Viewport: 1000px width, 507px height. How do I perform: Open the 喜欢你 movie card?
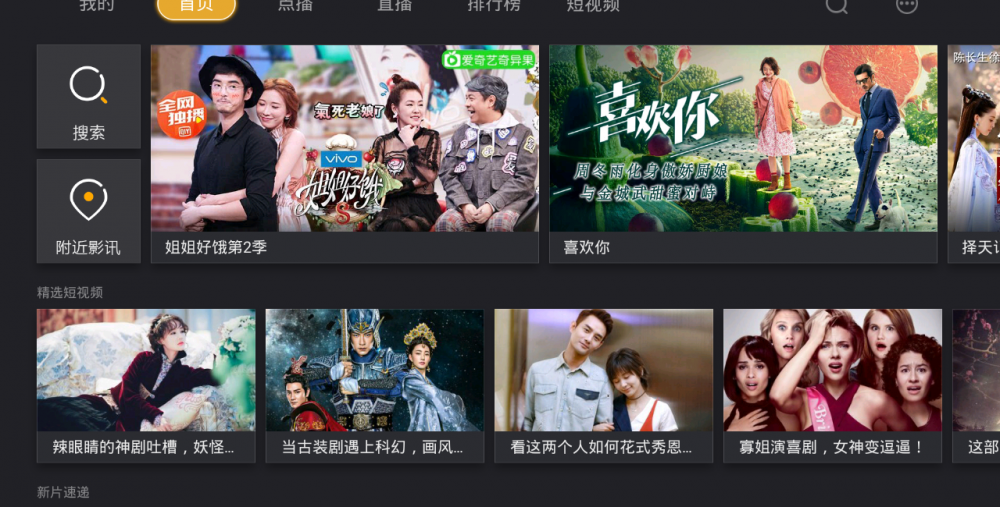[743, 153]
